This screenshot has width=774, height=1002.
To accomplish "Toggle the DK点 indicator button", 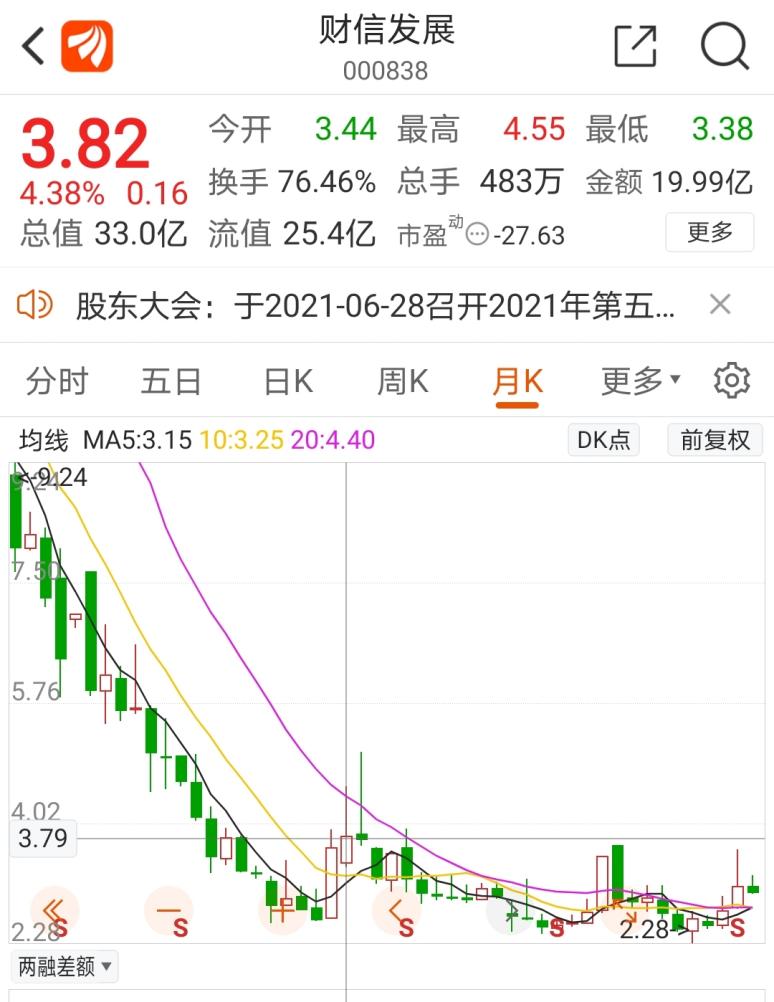I will click(x=603, y=440).
